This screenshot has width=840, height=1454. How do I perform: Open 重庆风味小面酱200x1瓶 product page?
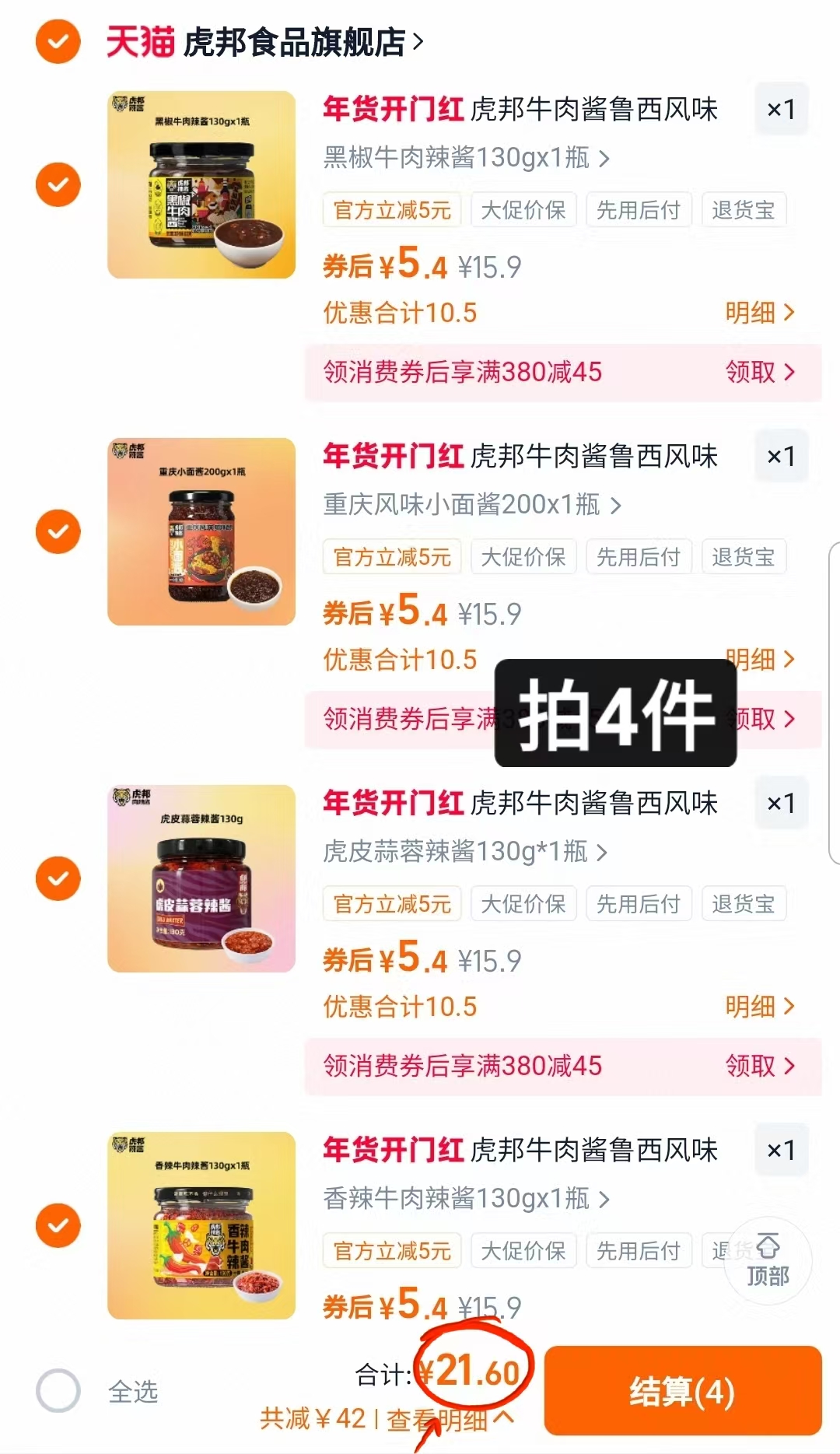[468, 505]
